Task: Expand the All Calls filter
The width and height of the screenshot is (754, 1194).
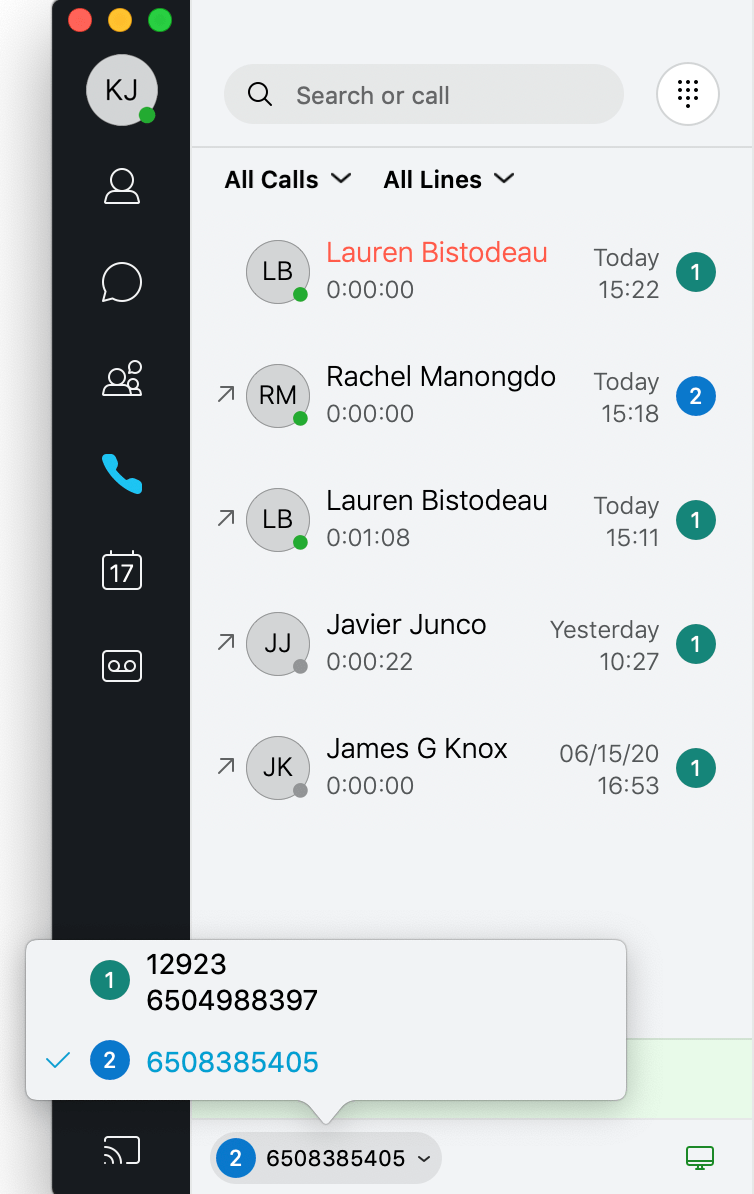Action: 288,180
